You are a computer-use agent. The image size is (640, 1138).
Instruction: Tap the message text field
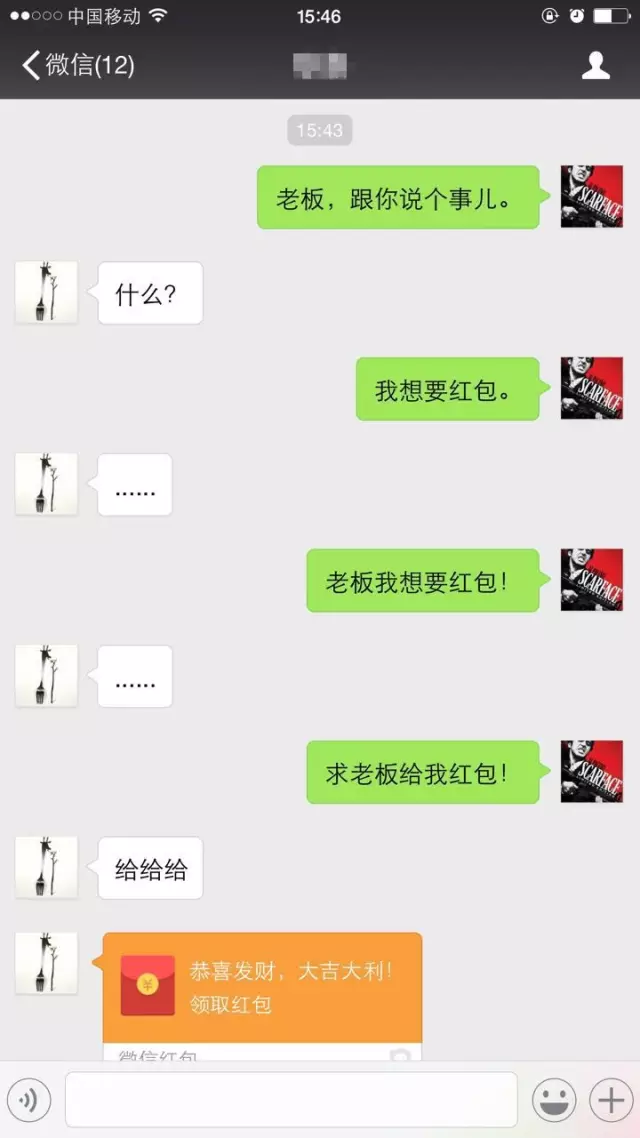coord(291,1100)
